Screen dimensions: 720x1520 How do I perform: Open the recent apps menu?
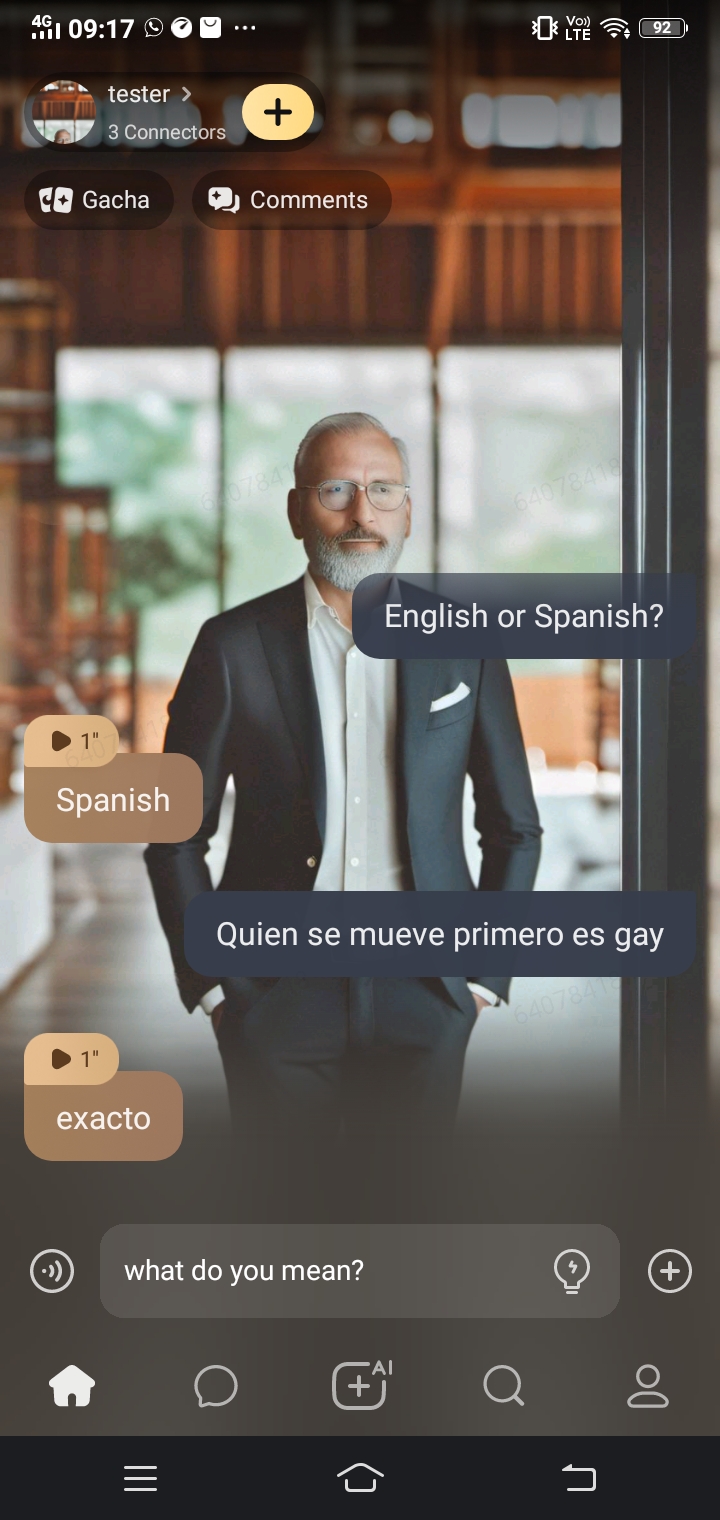pos(140,1478)
